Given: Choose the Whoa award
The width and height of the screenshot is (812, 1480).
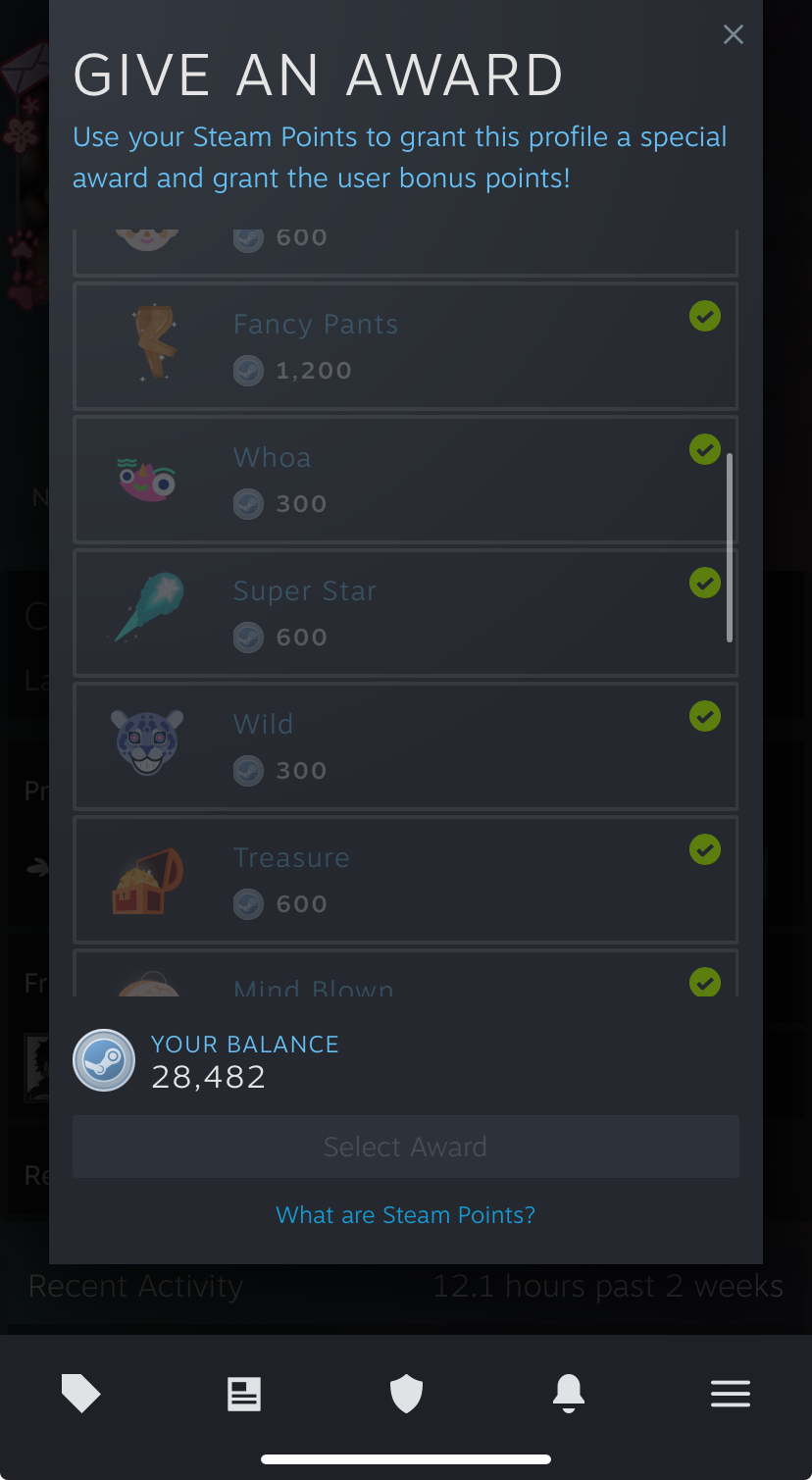Looking at the screenshot, I should pyautogui.click(x=405, y=480).
